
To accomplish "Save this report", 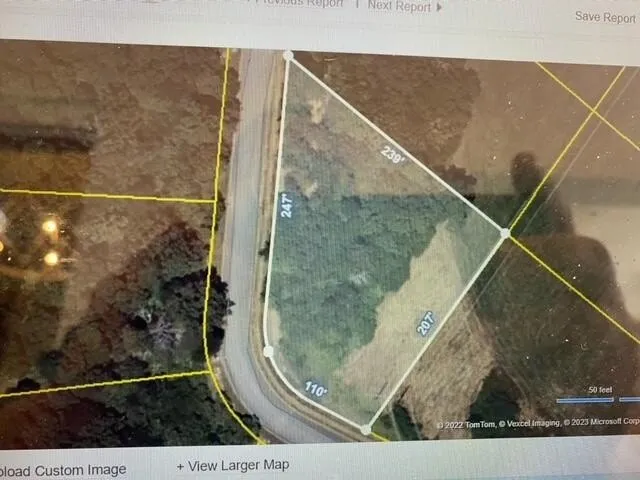I will [x=606, y=17].
